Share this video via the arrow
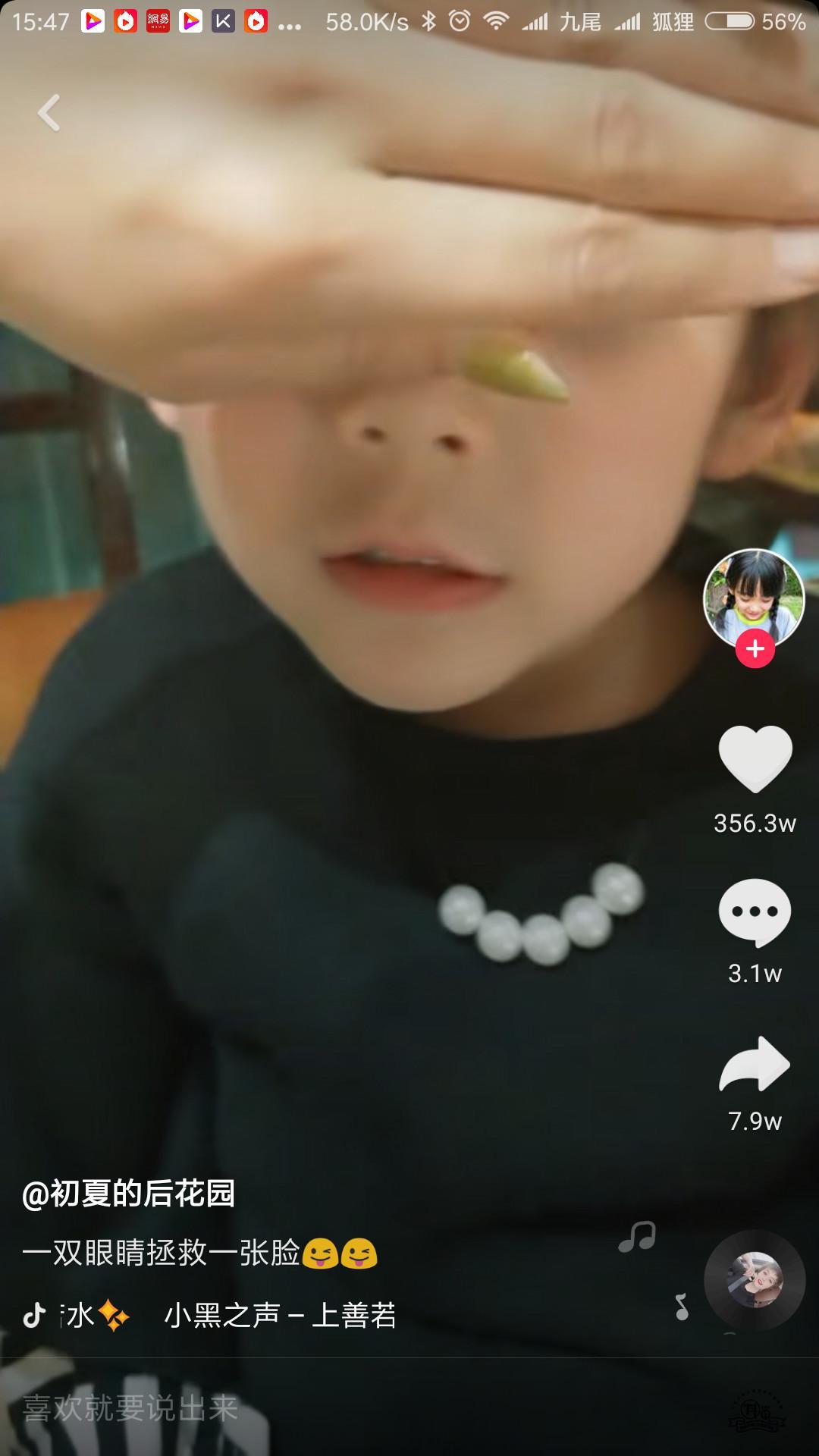This screenshot has height=1456, width=819. pyautogui.click(x=755, y=1064)
